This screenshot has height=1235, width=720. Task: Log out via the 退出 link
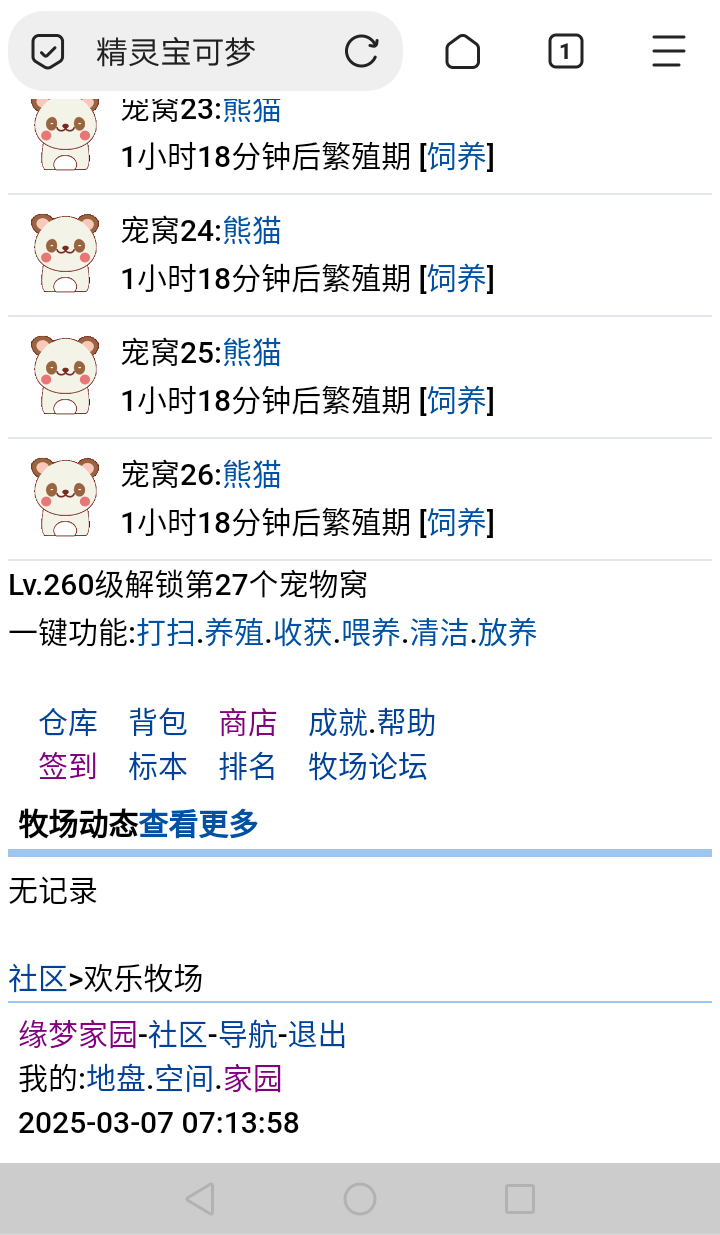tap(317, 1034)
